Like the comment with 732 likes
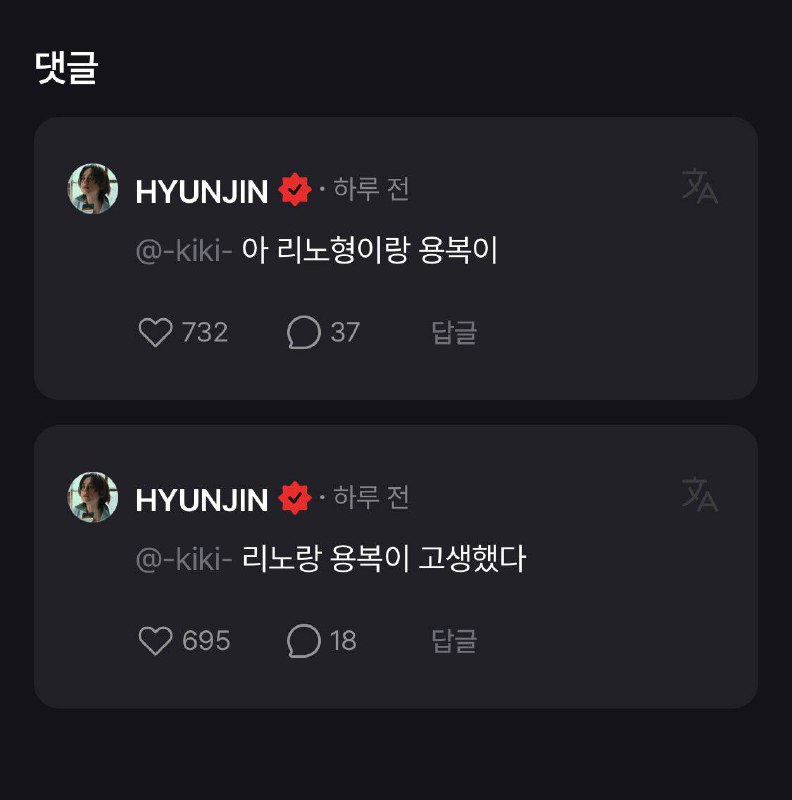 [155, 332]
